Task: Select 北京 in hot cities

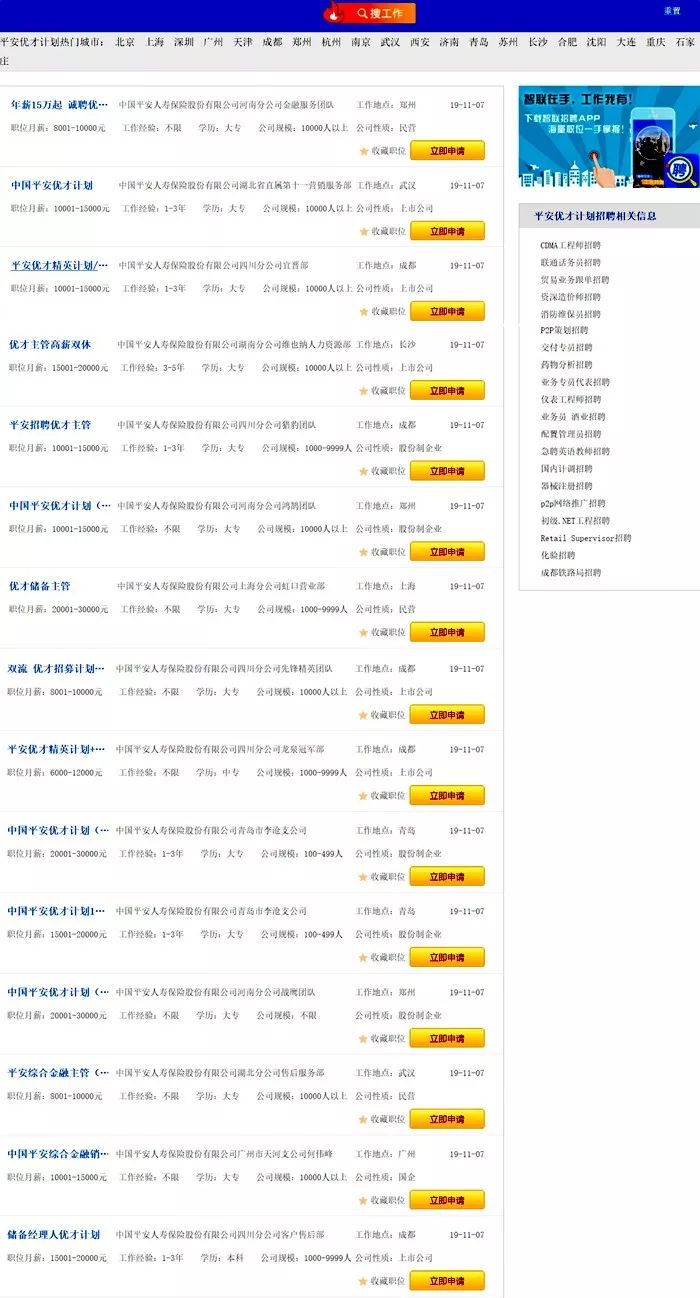Action: (x=125, y=42)
